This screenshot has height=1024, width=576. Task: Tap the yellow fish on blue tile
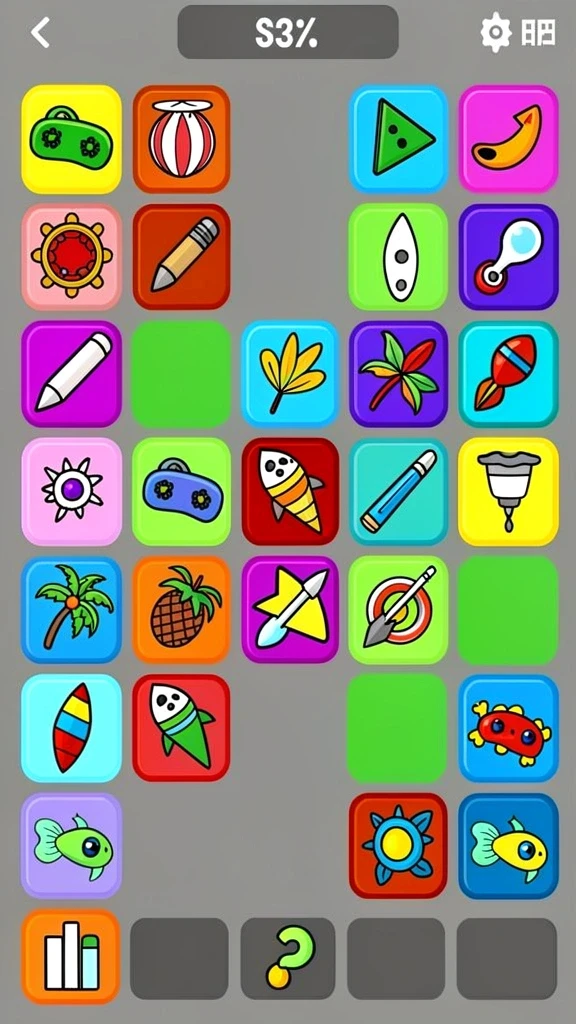(x=509, y=846)
